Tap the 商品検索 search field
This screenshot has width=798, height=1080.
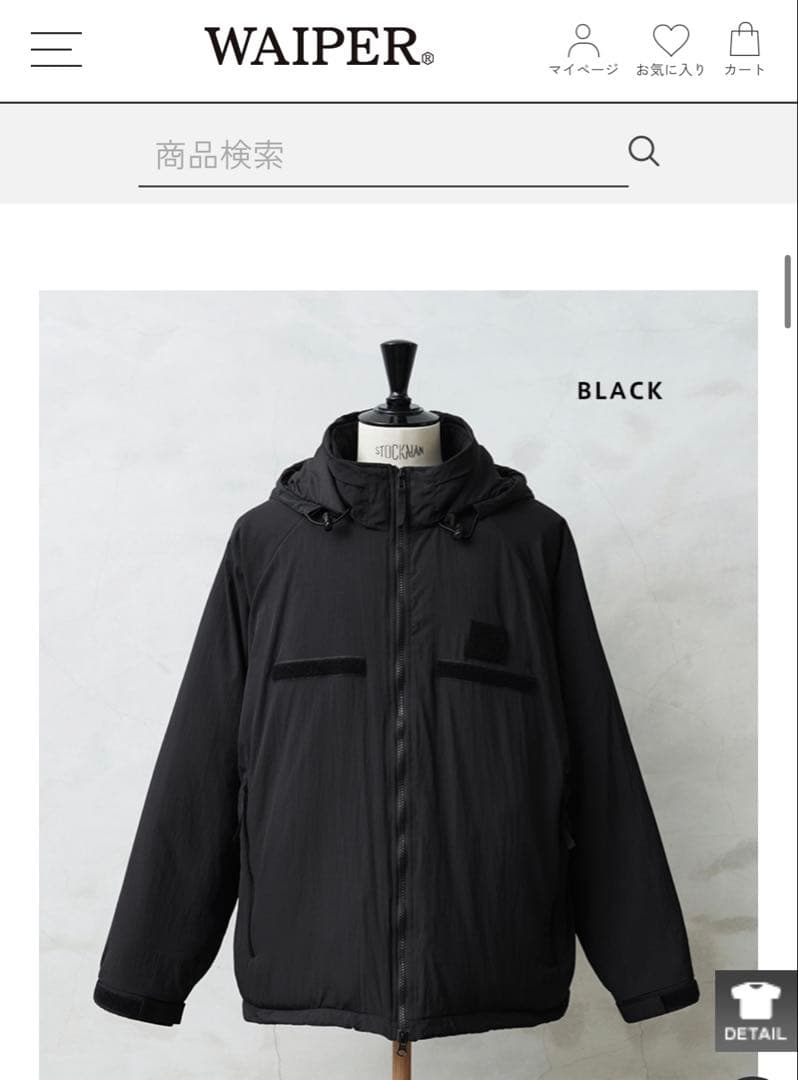tap(382, 155)
